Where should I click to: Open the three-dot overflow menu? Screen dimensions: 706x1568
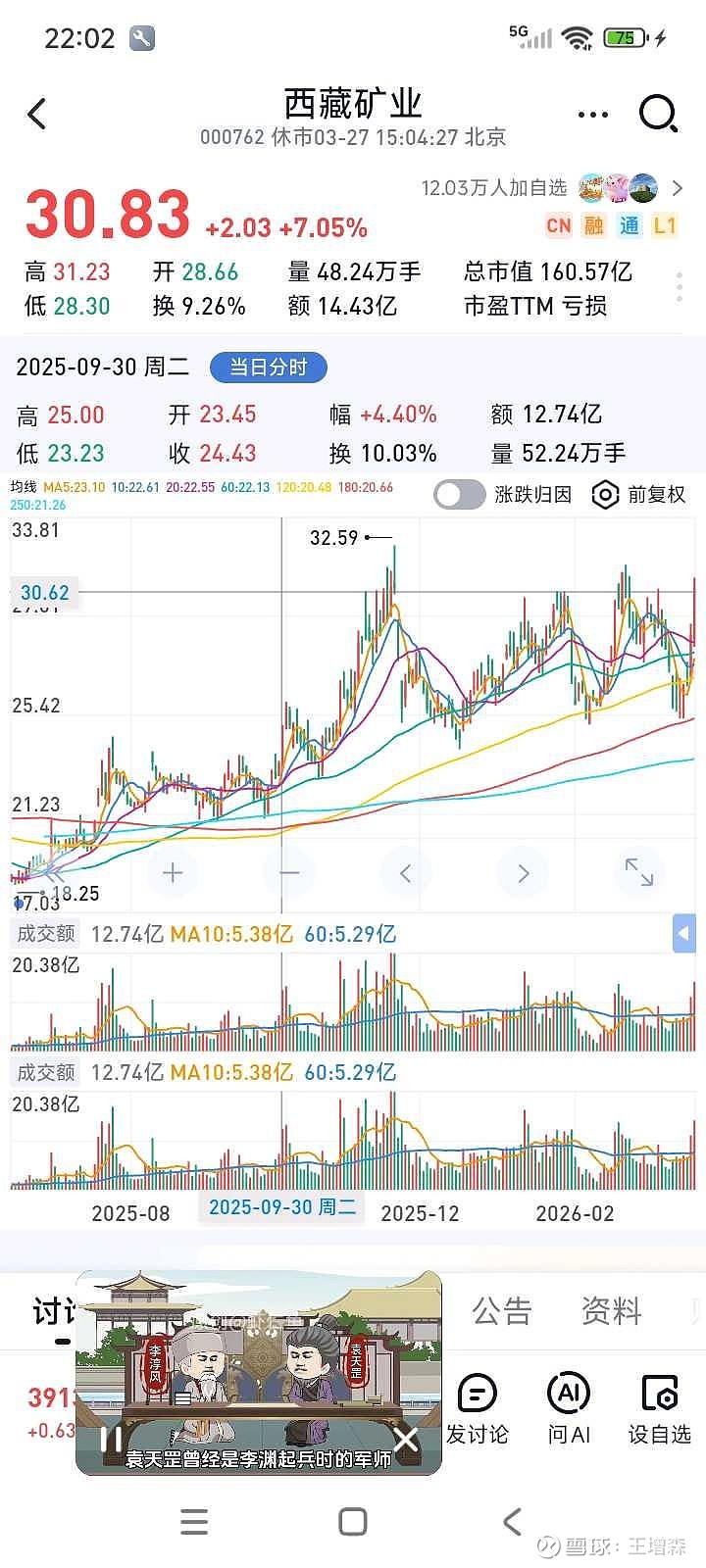(592, 115)
